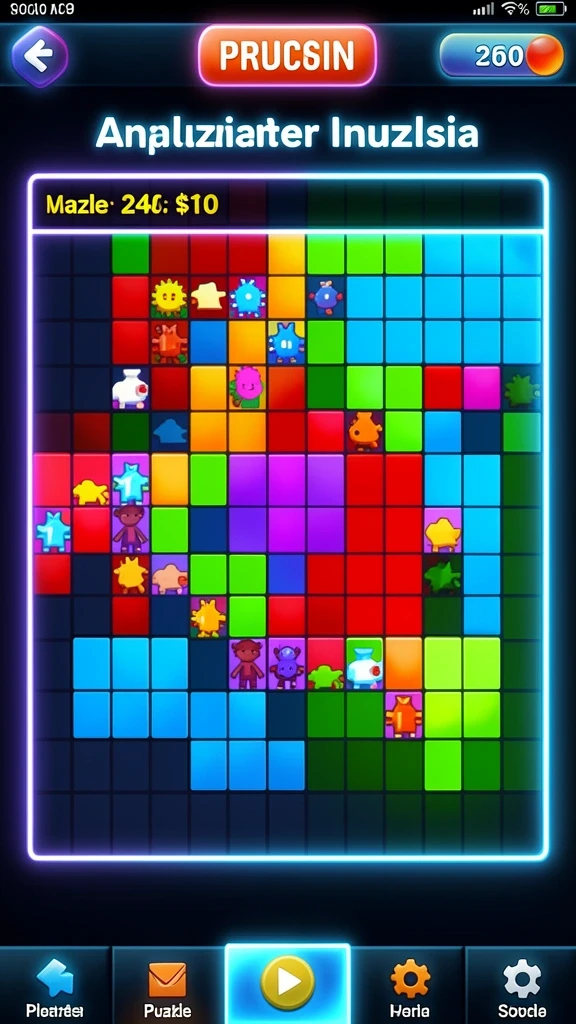Tap the yellow play button tab
Viewport: 576px width, 1024px height.
coord(287,984)
